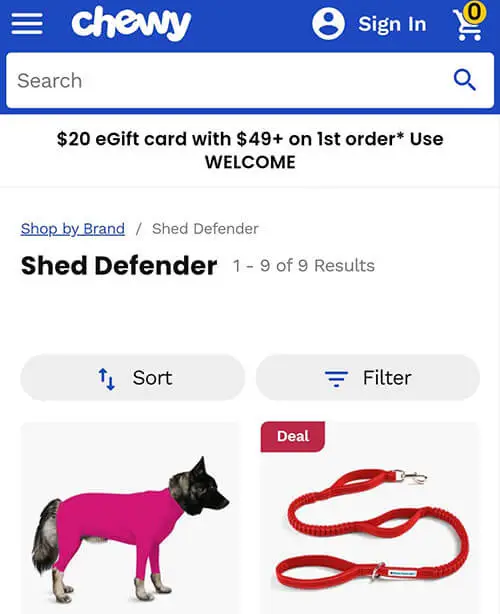Screen dimensions: 500x614
Task: Open the hamburger menu
Action: click(27, 23)
